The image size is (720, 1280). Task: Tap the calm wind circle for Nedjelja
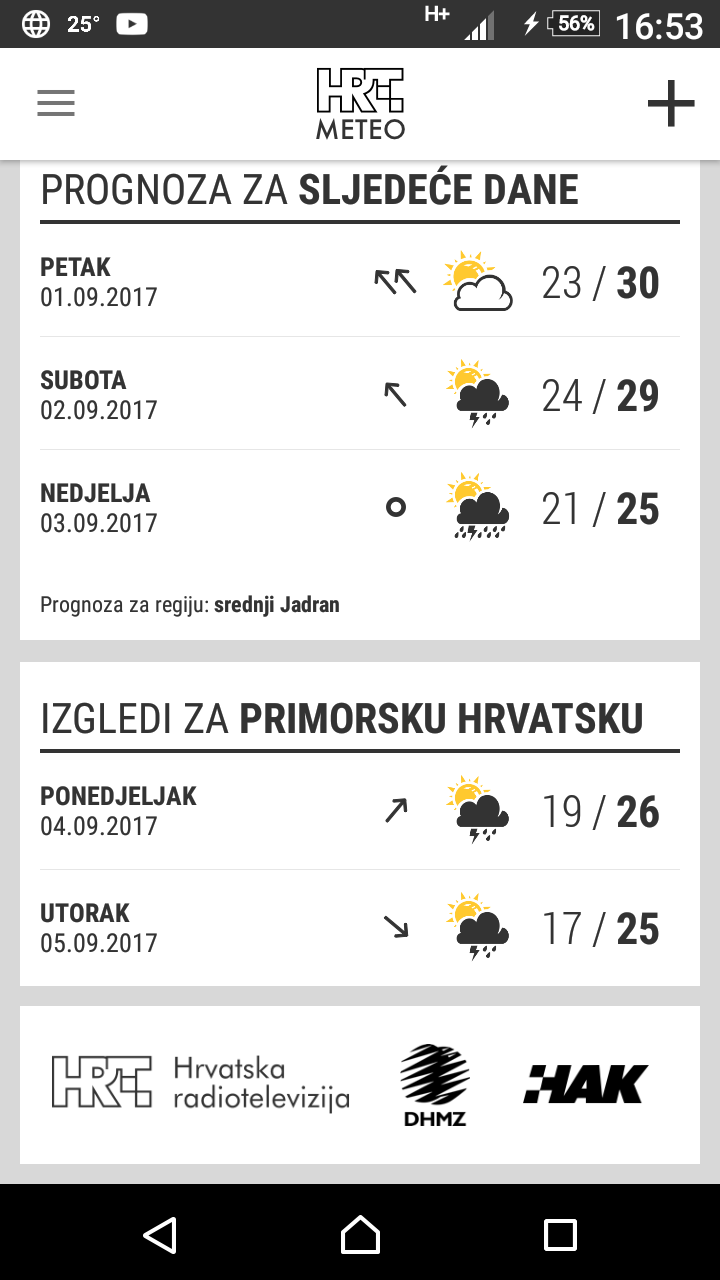click(398, 507)
